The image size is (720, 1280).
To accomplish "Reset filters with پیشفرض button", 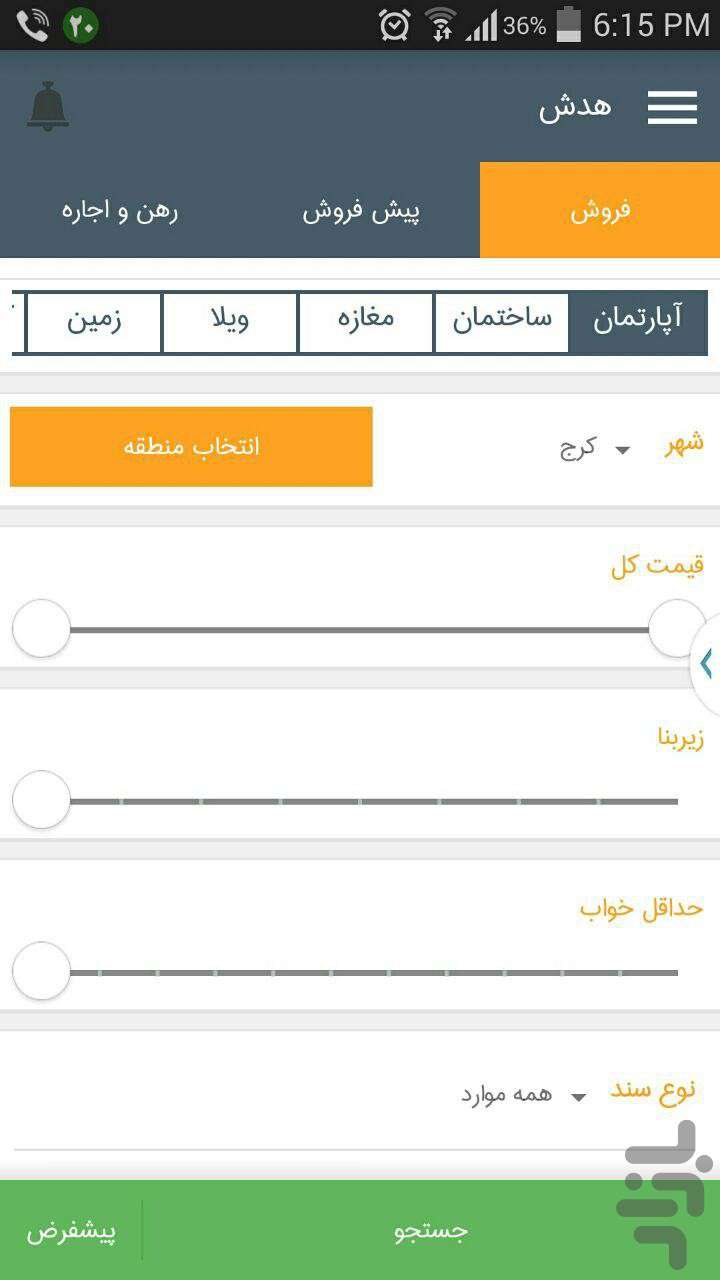I will (71, 1231).
